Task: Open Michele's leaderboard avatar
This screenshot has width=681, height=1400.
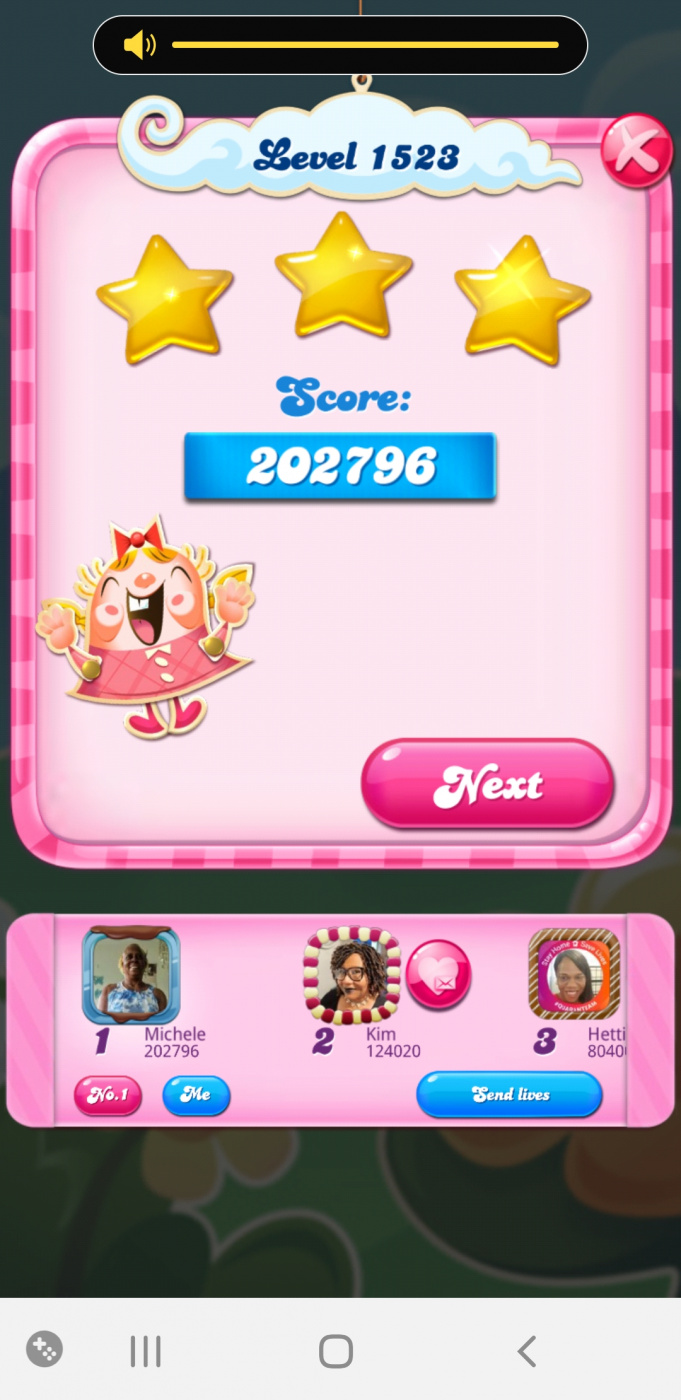Action: tap(131, 975)
